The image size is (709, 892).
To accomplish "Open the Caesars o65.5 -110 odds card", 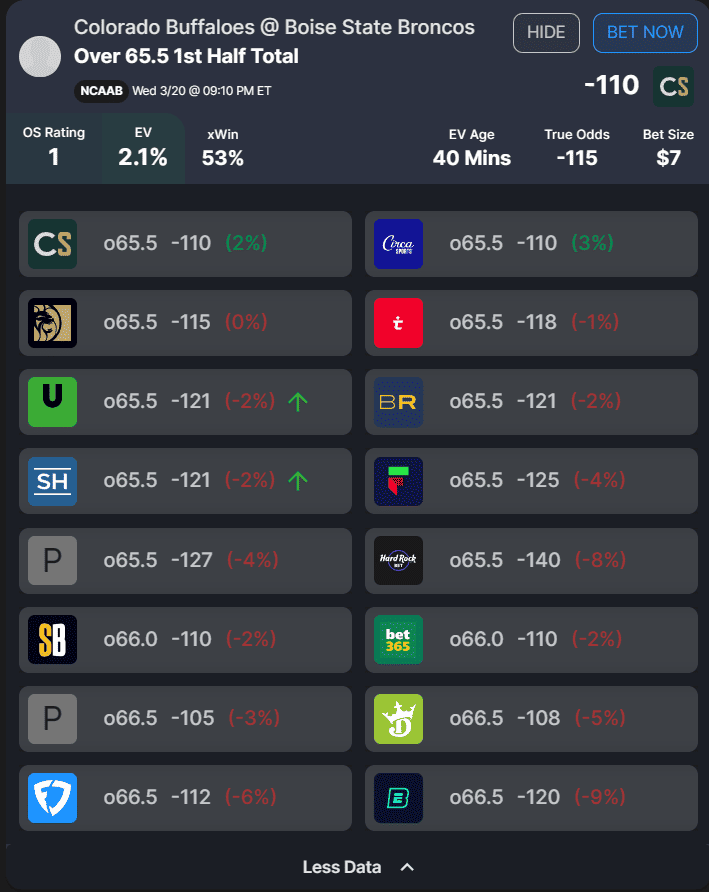I will pyautogui.click(x=185, y=243).
